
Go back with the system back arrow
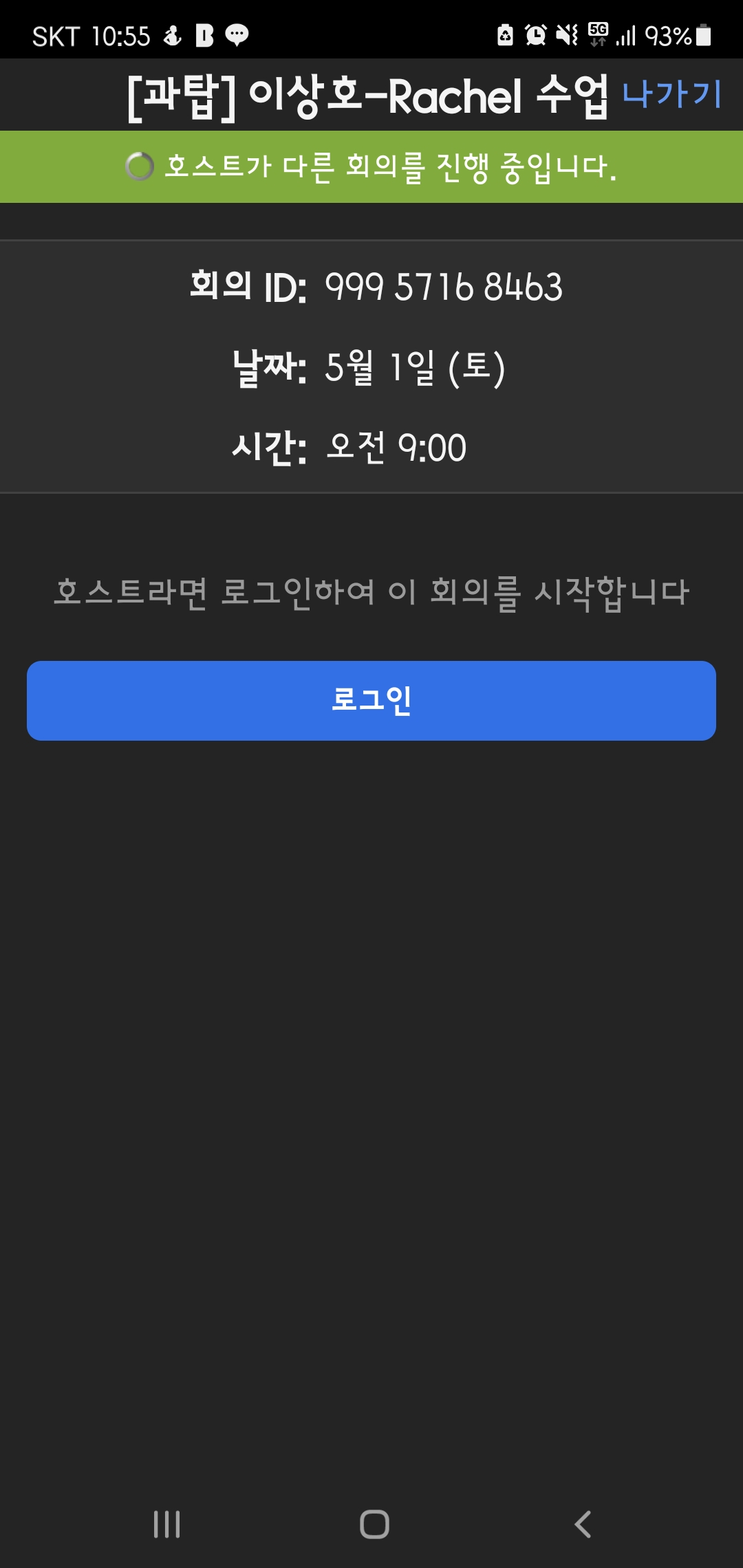click(x=583, y=1525)
